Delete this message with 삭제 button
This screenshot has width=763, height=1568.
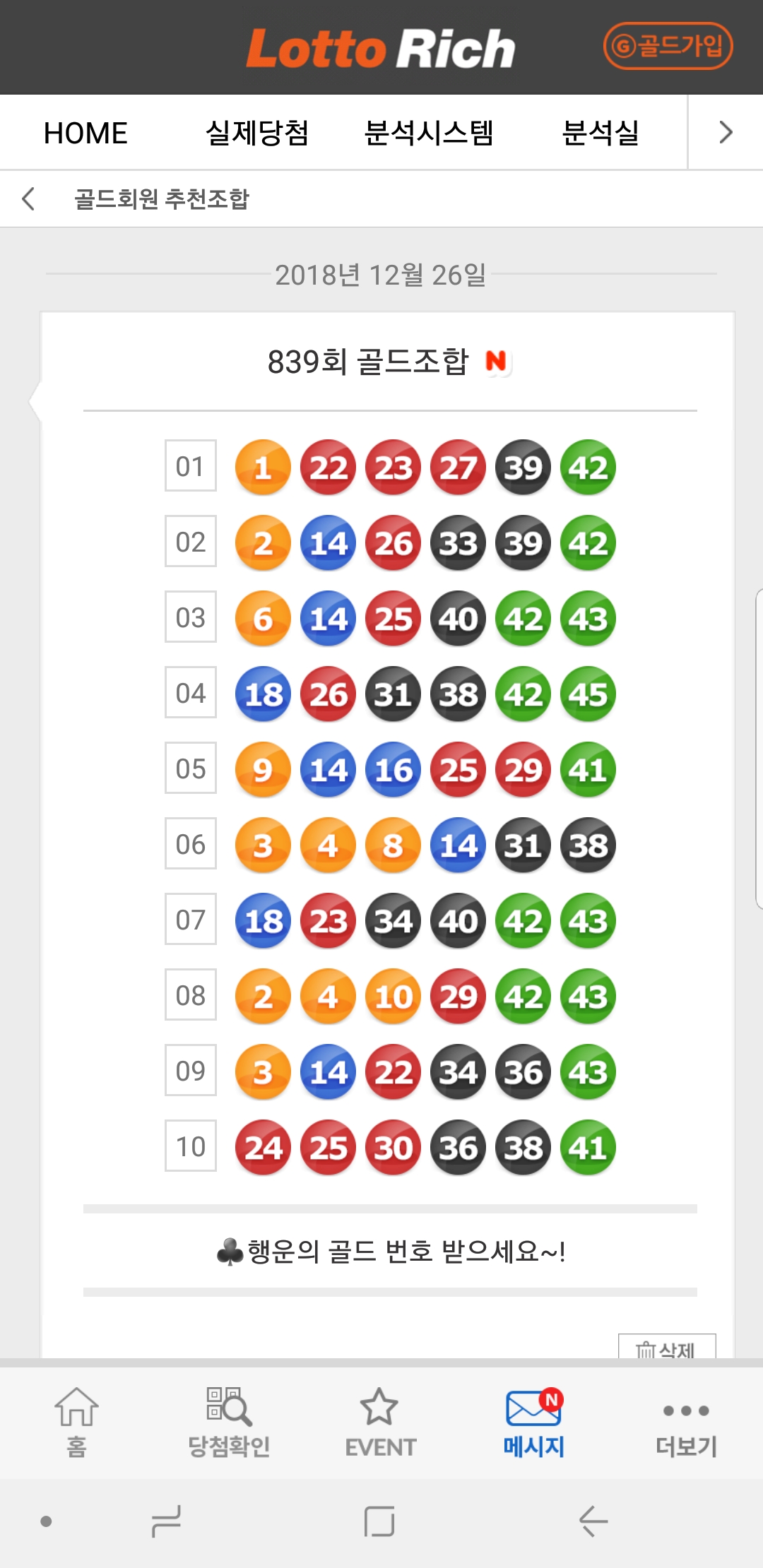click(667, 1346)
